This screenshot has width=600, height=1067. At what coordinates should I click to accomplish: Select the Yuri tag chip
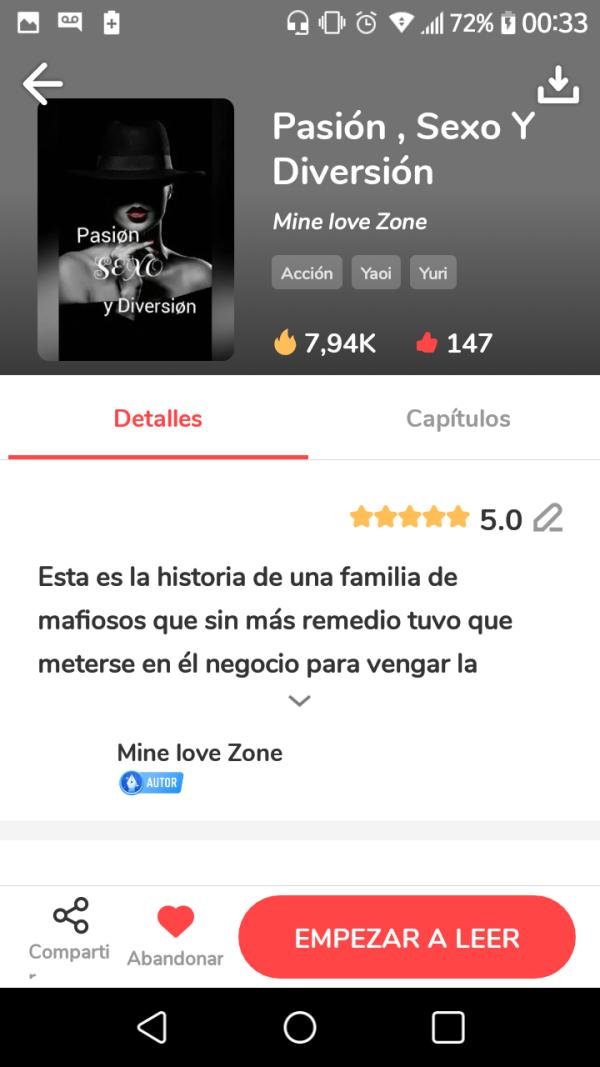coord(433,273)
